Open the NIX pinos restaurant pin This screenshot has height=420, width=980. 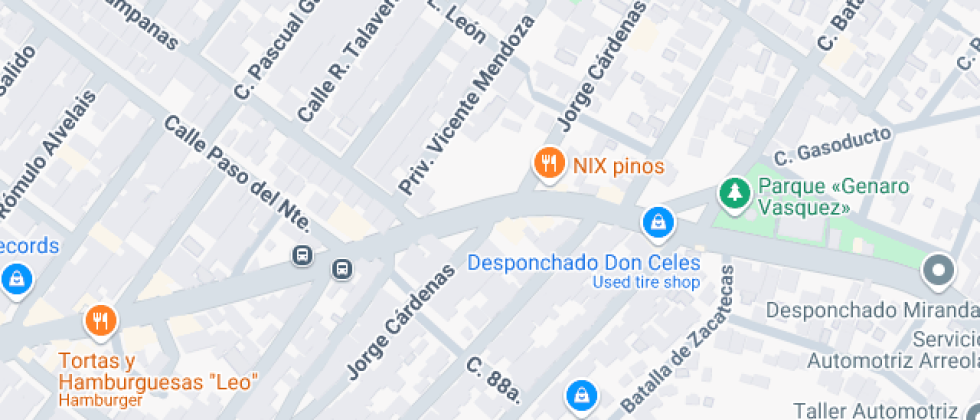tap(549, 164)
